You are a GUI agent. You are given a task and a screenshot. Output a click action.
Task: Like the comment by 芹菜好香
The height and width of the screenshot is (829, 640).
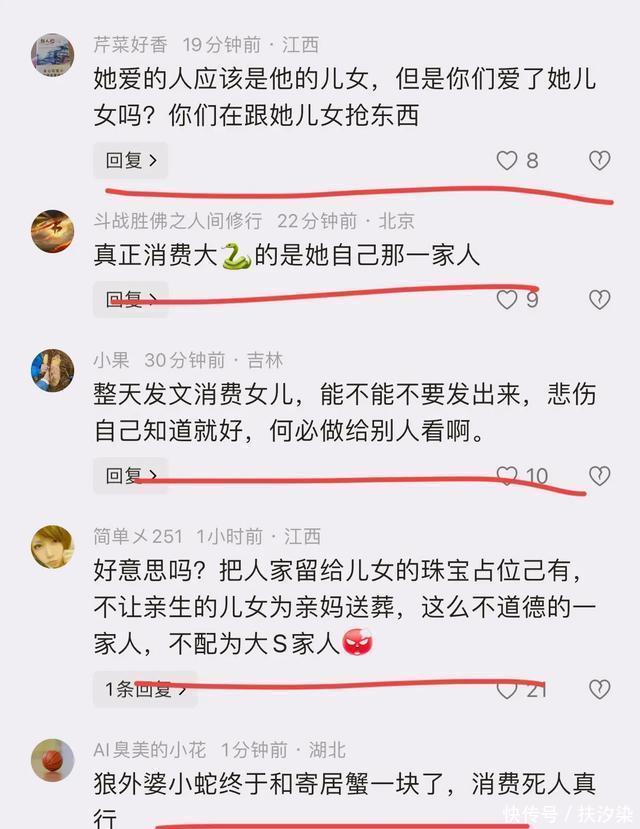coord(508,160)
